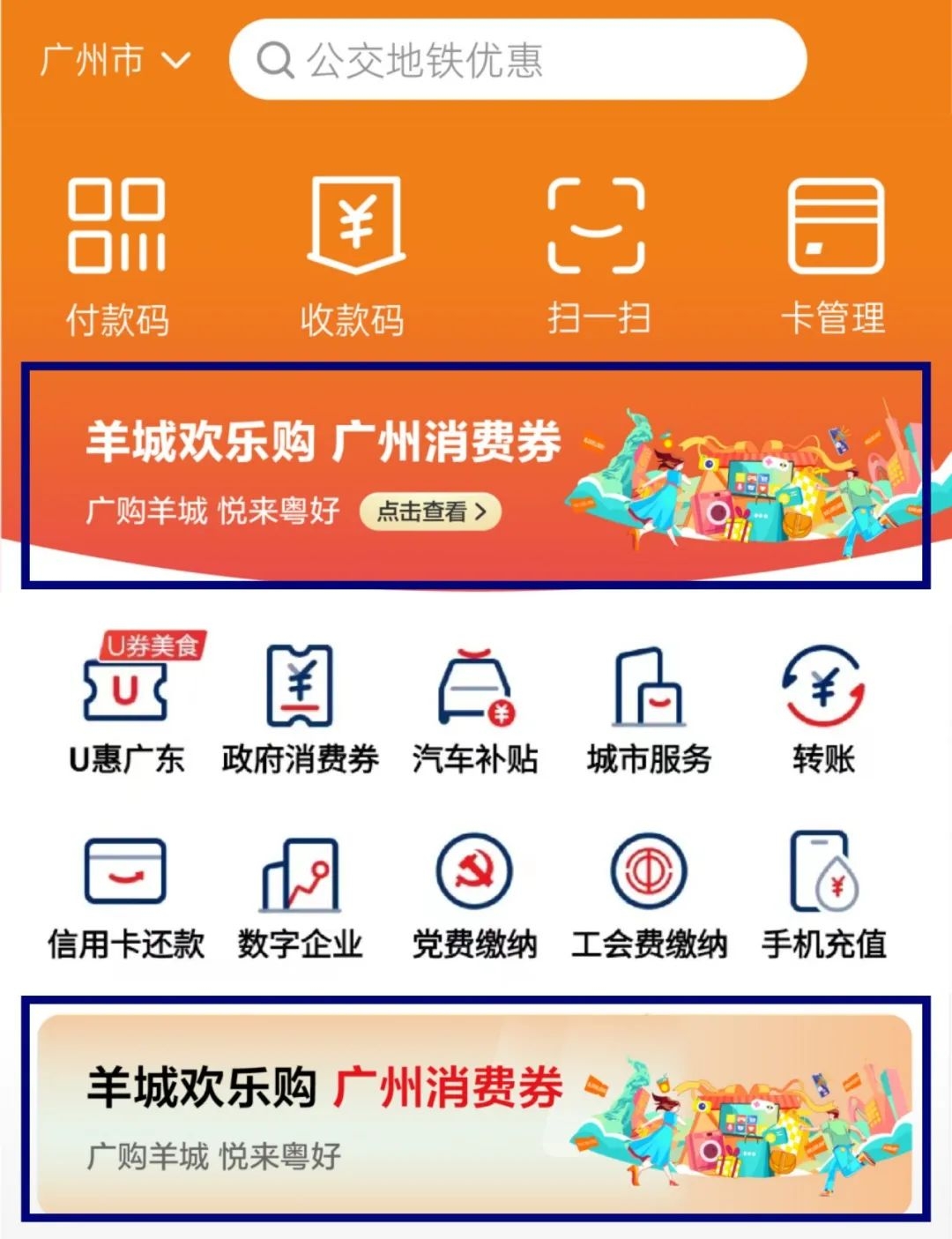Open 付款码 payment code
This screenshot has height=1239, width=952.
[117, 256]
